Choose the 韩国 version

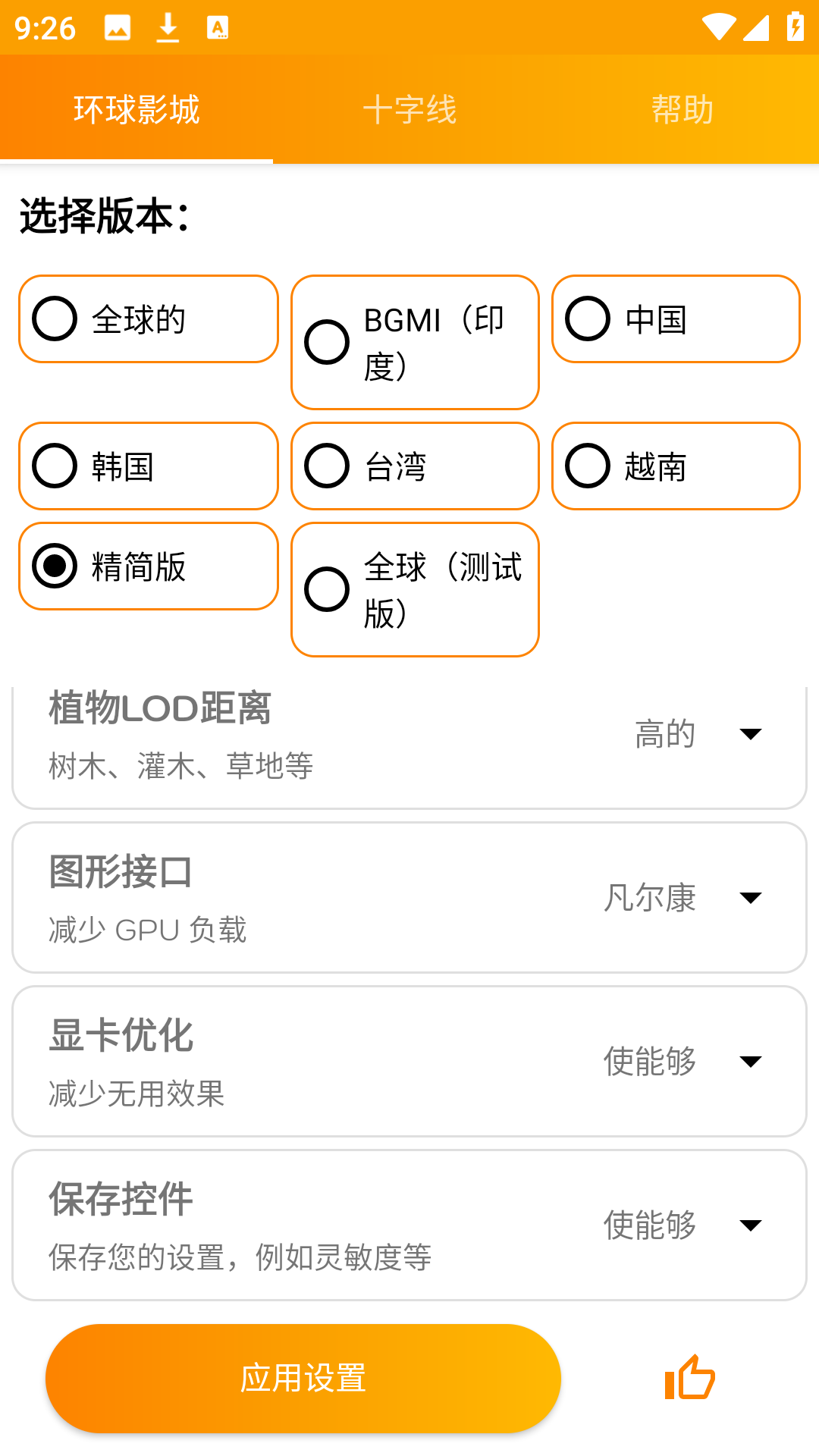pos(148,466)
